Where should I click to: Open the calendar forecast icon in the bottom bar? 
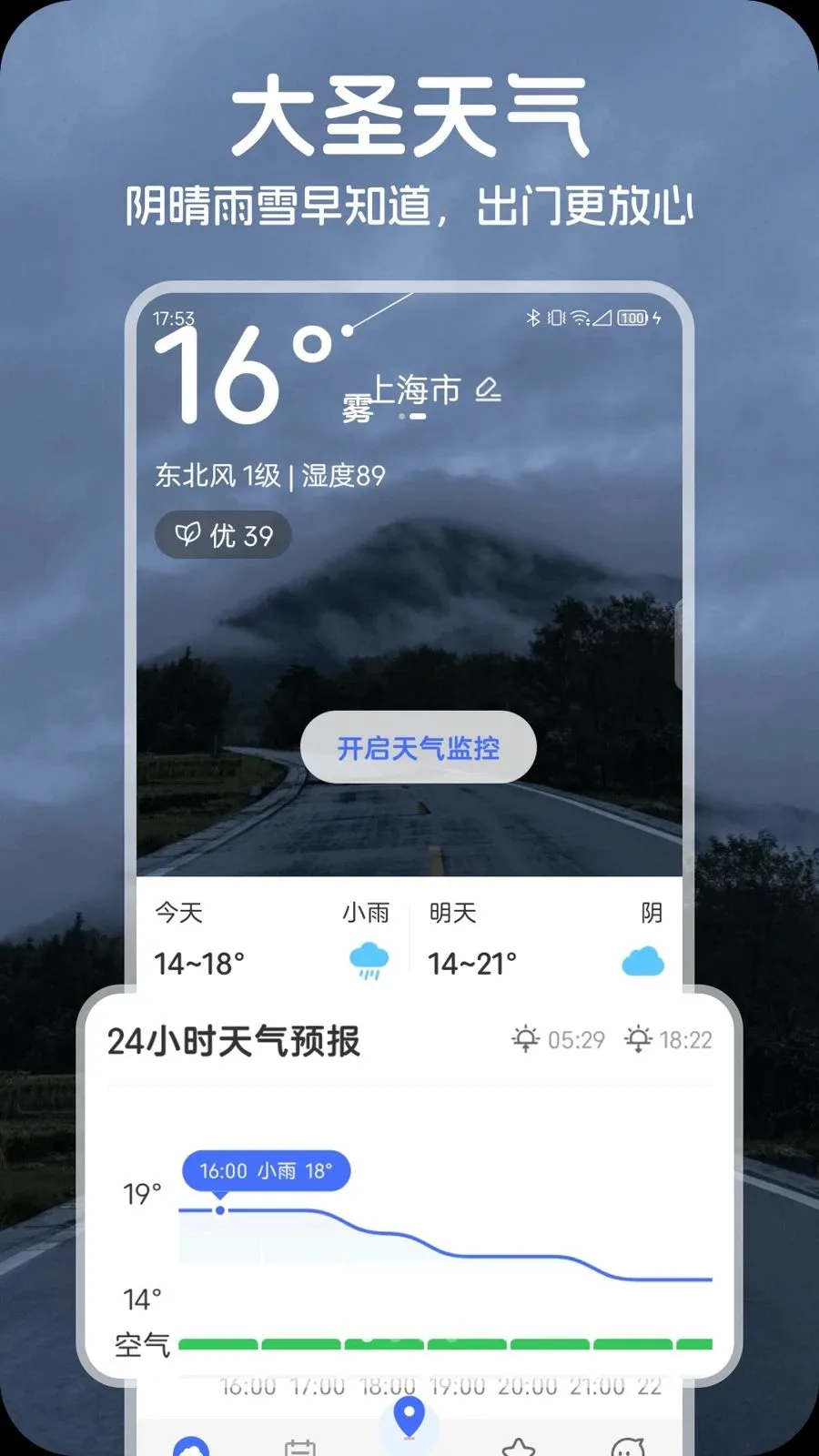[x=300, y=1449]
